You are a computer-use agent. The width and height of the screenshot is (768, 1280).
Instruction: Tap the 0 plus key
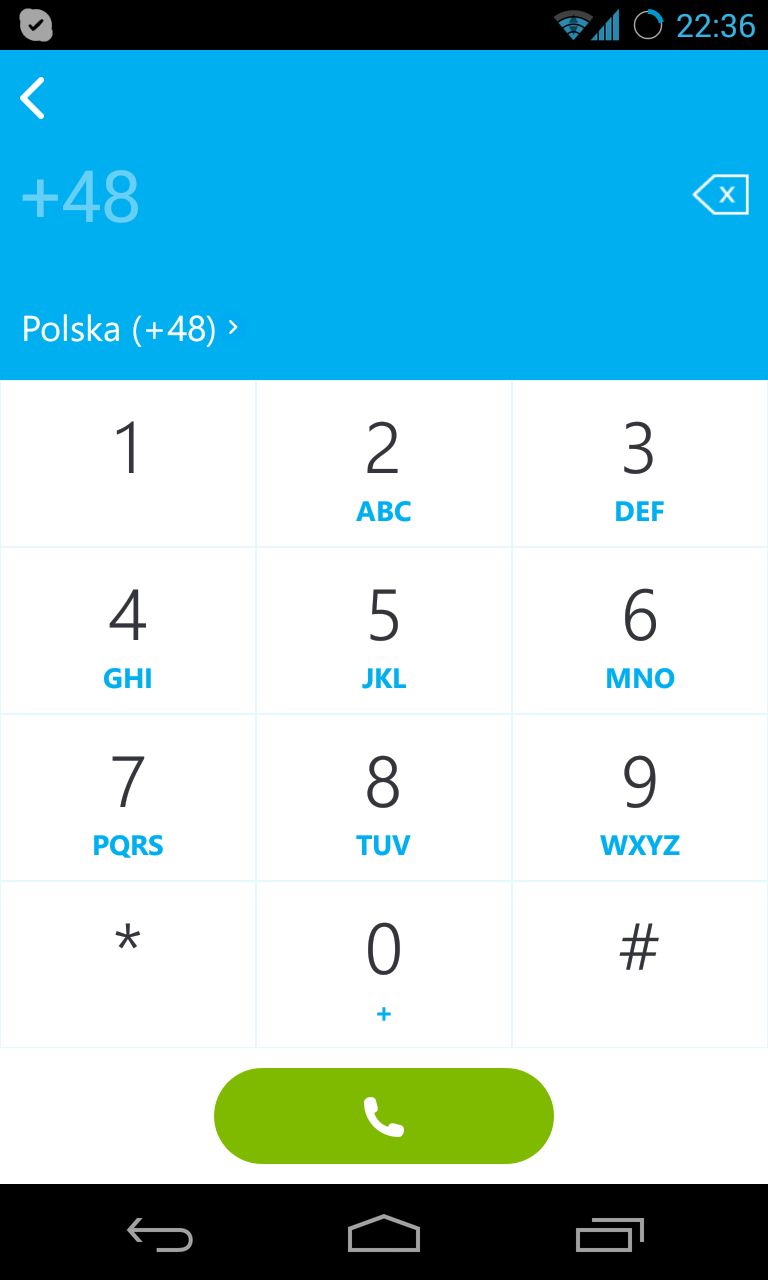pyautogui.click(x=384, y=965)
